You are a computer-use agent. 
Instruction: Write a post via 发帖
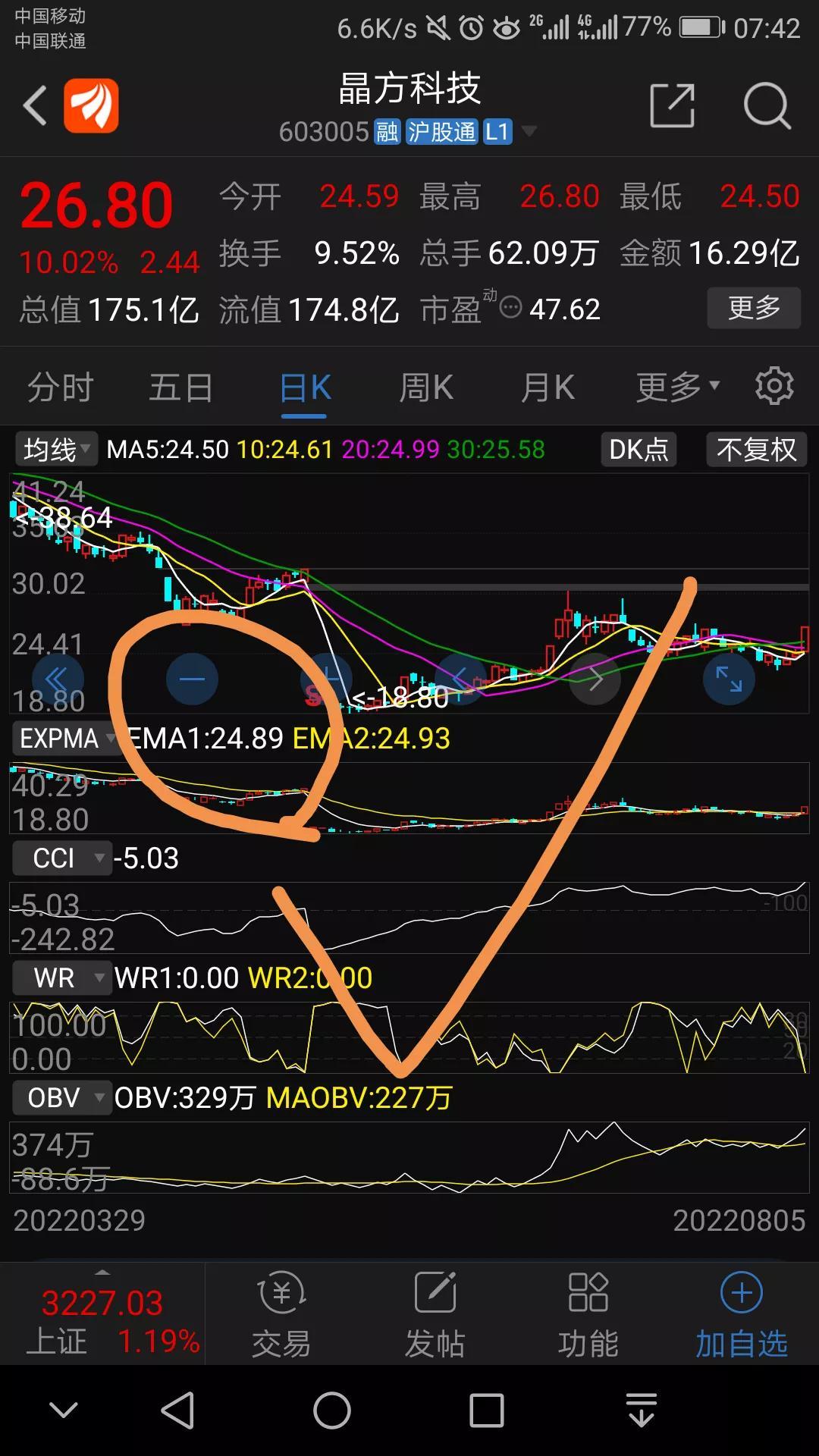pyautogui.click(x=435, y=1315)
